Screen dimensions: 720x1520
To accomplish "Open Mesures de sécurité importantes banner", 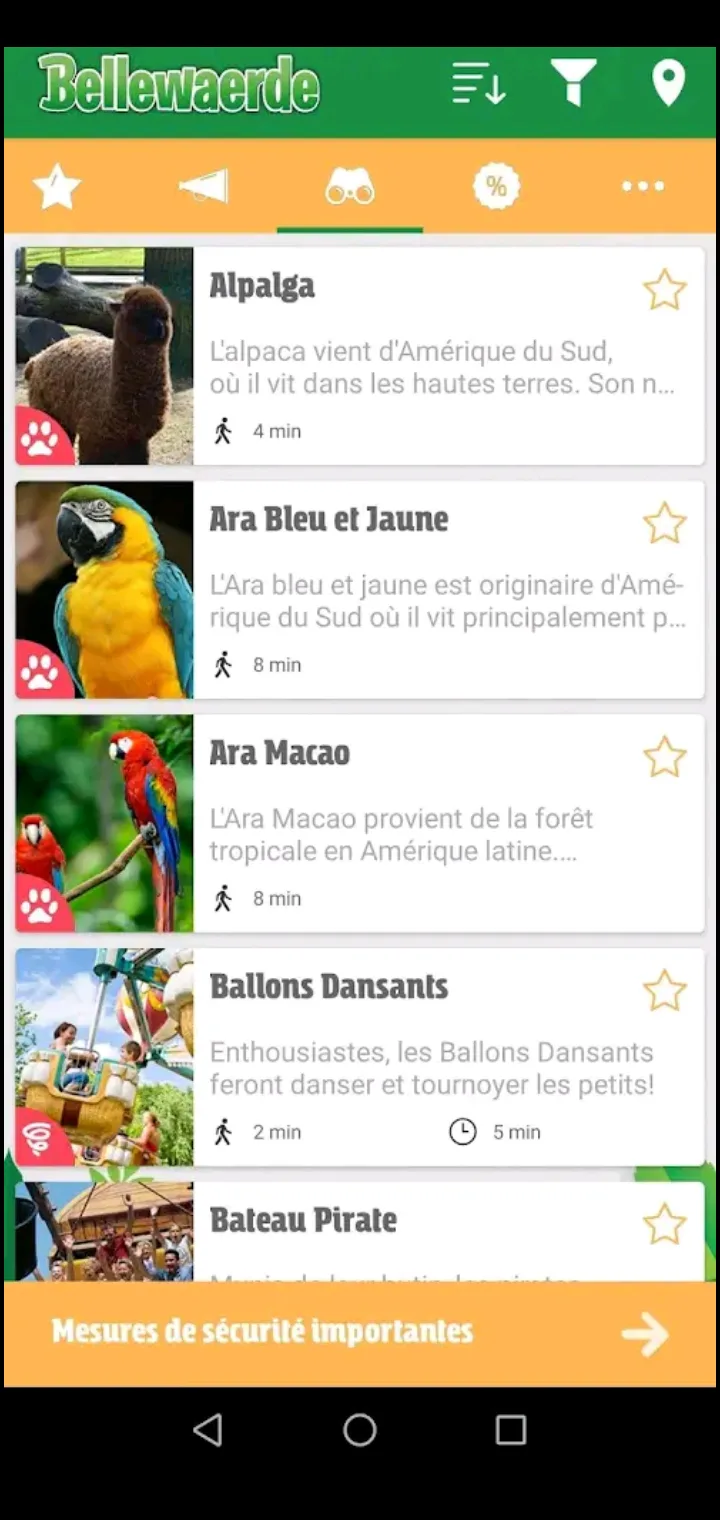I will pos(360,1333).
